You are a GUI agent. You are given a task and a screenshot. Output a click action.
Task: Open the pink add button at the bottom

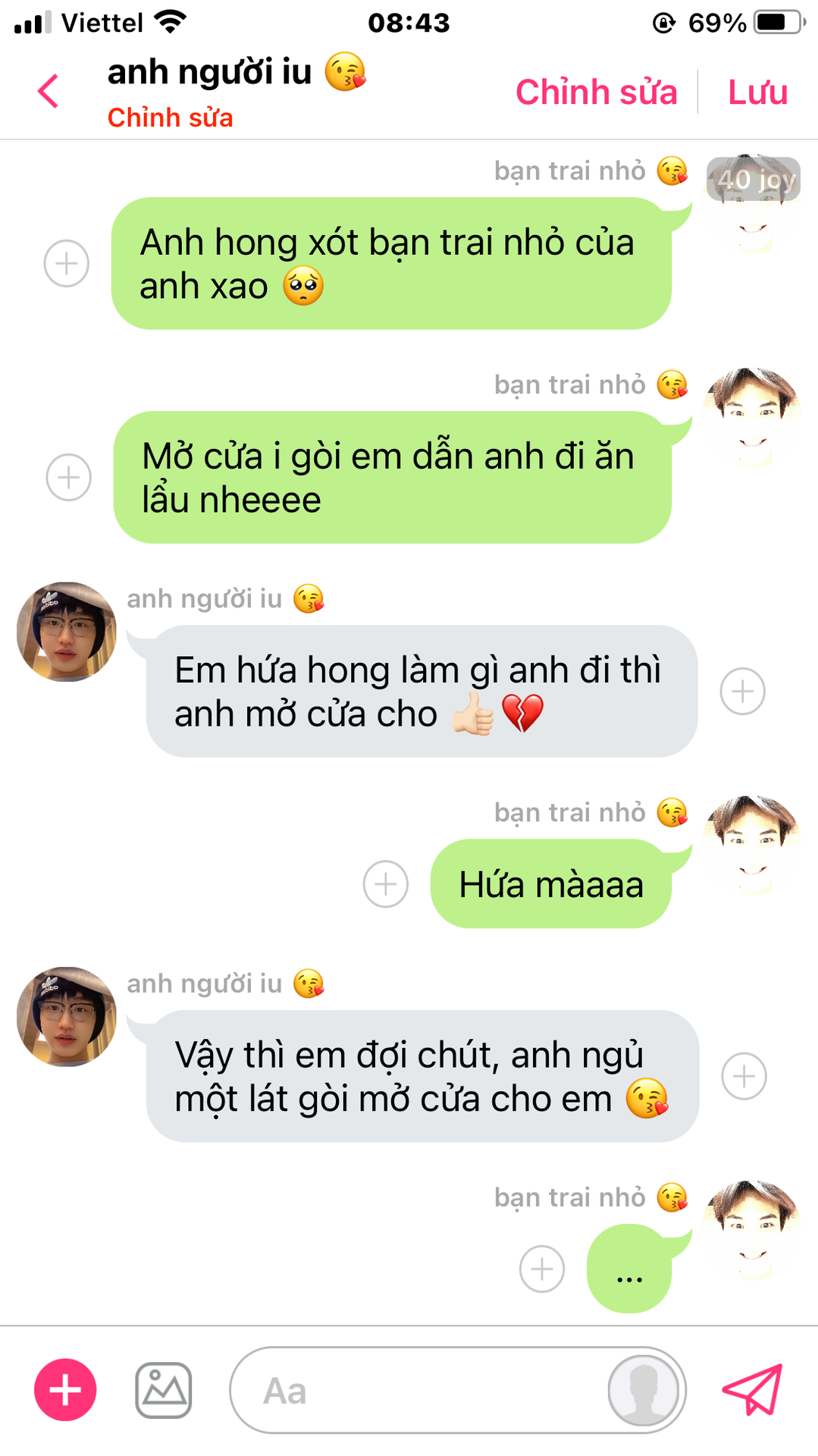[x=65, y=1390]
